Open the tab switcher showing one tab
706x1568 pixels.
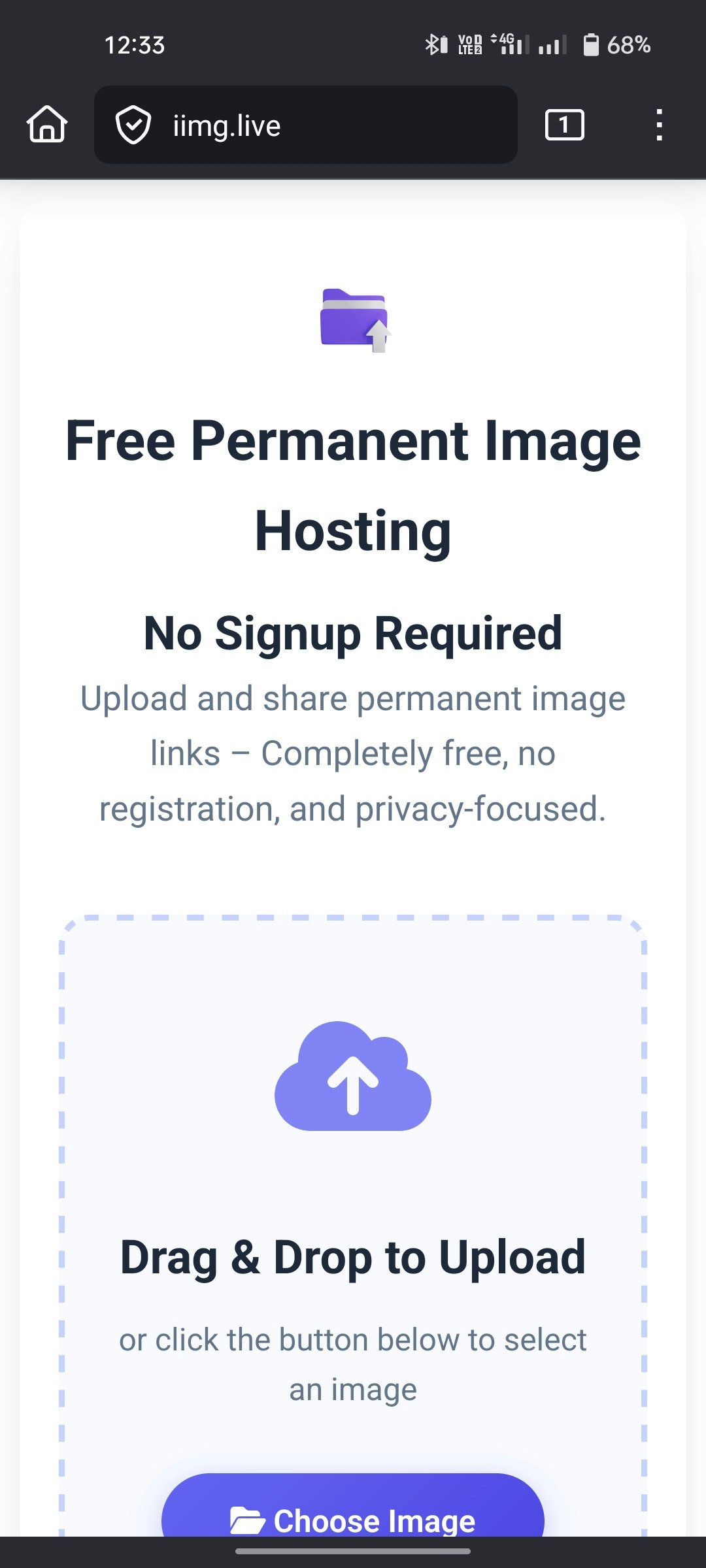pos(563,125)
